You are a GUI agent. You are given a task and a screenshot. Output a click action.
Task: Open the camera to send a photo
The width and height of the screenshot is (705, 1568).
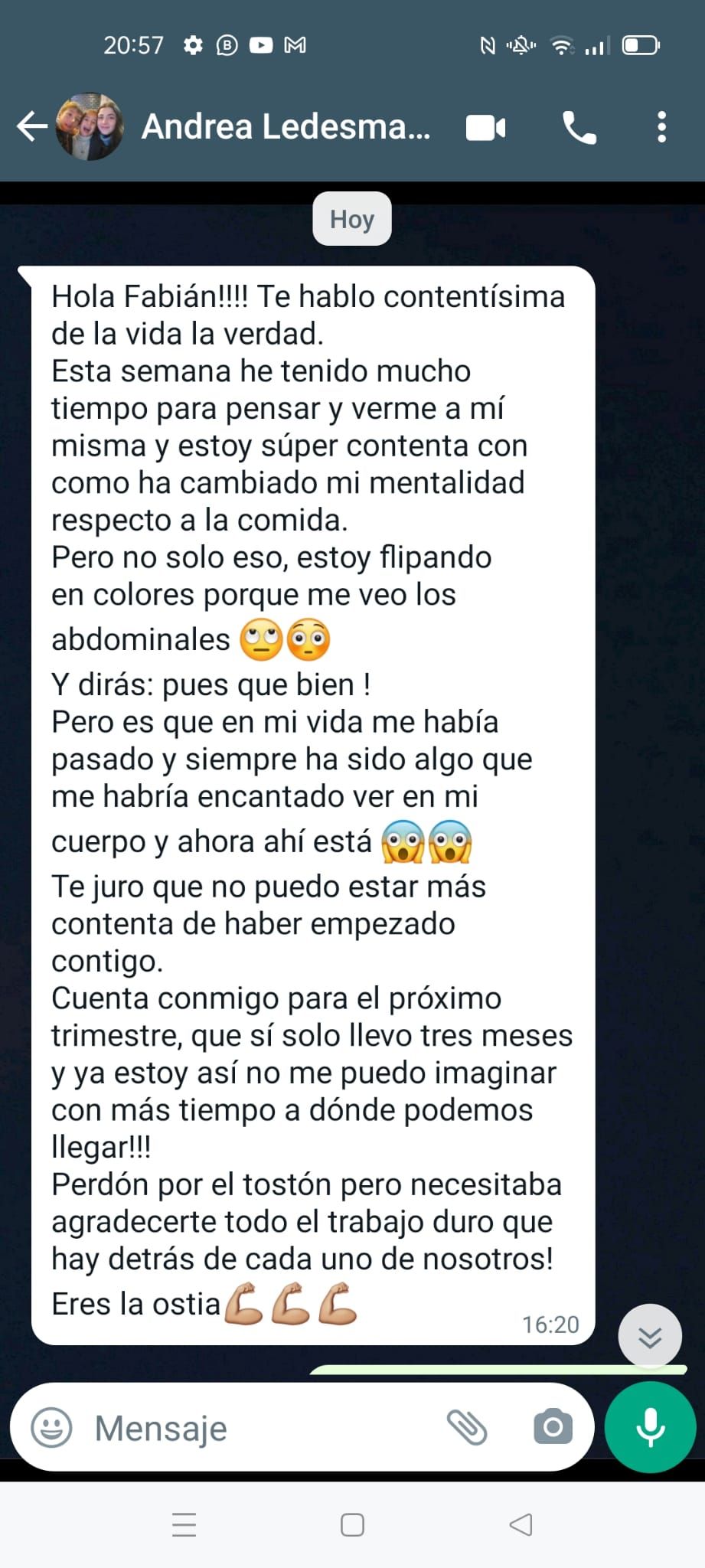click(x=553, y=1427)
